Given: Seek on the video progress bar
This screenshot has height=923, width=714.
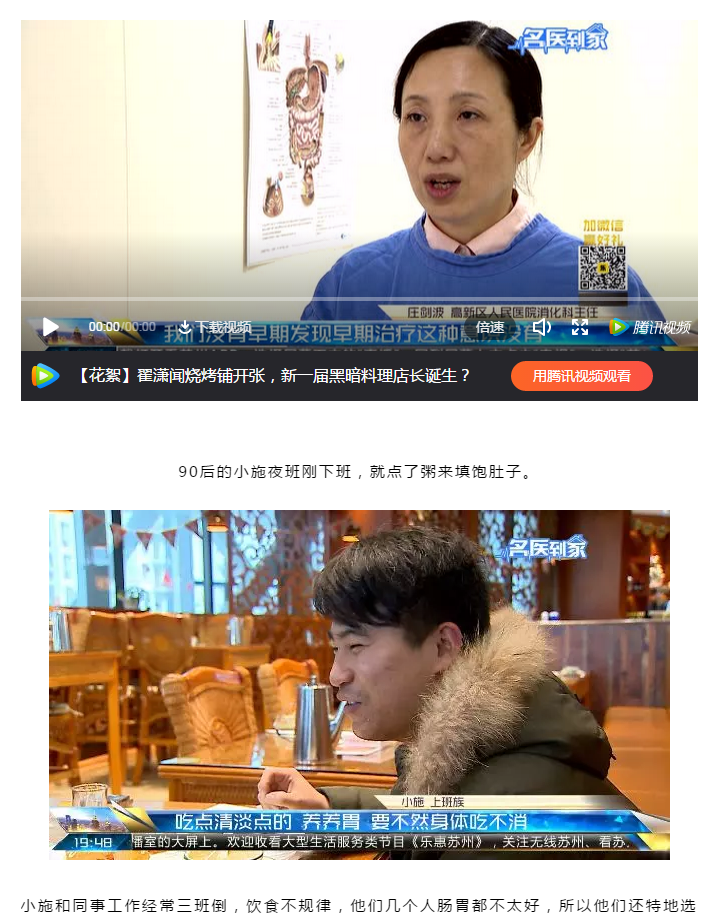Looking at the screenshot, I should (359, 299).
